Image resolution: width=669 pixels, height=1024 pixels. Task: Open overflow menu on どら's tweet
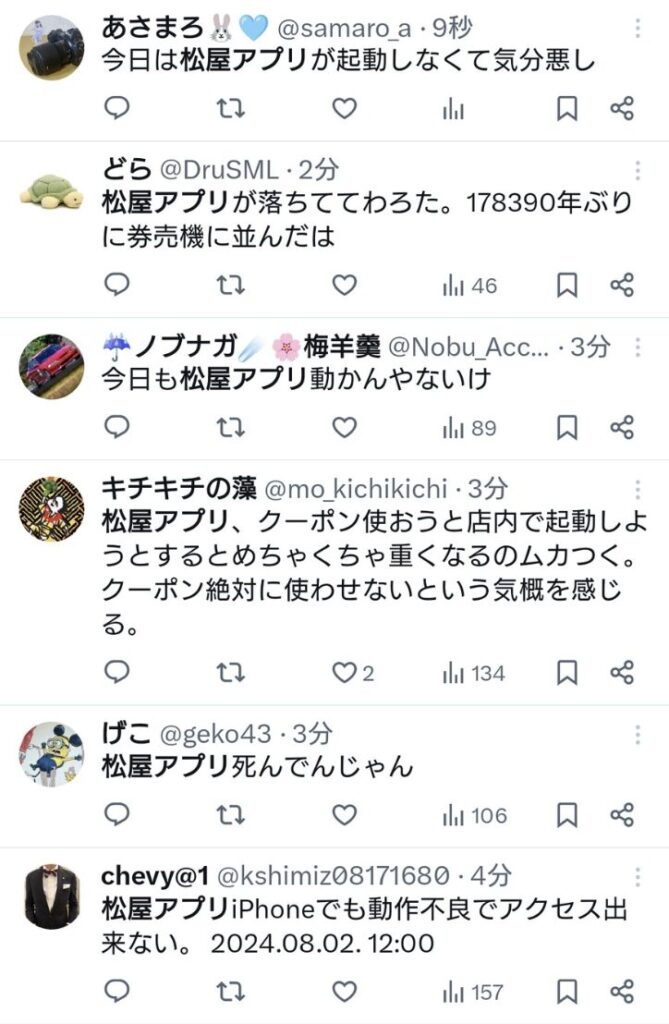637,168
